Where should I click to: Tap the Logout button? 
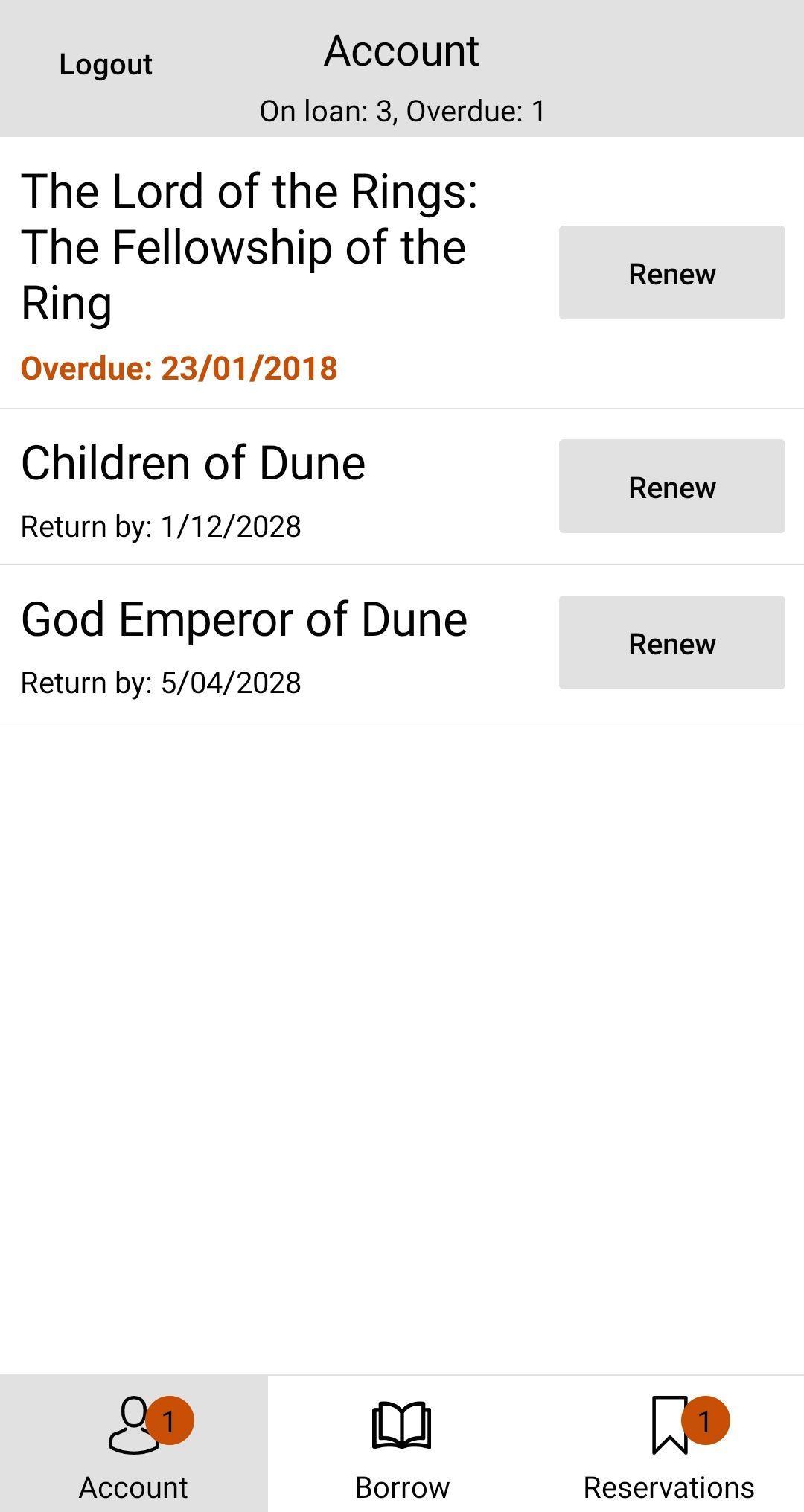(x=106, y=65)
